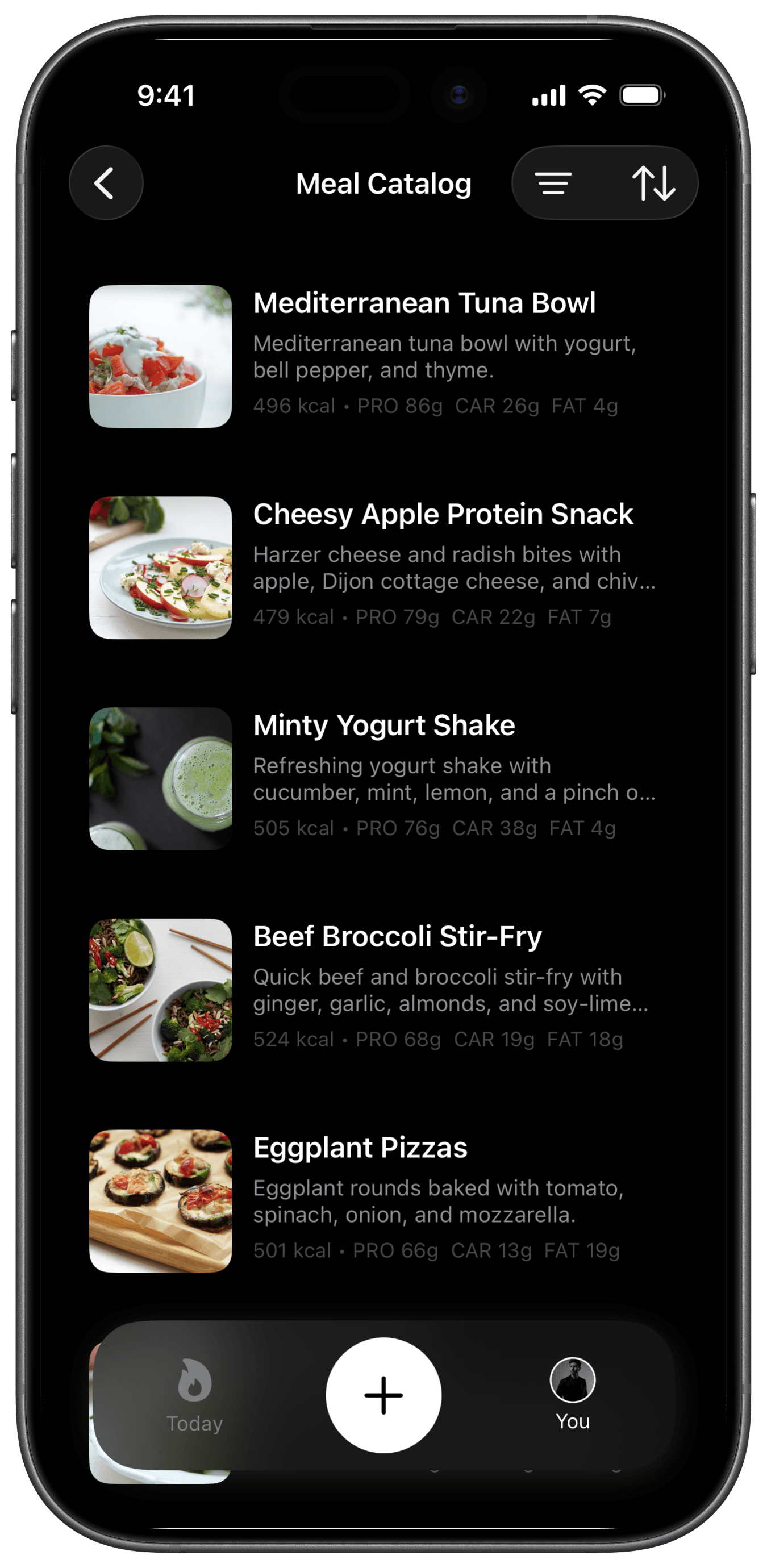Add a new entry with the plus button
Screen dimensions: 767x1568
(x=383, y=1395)
